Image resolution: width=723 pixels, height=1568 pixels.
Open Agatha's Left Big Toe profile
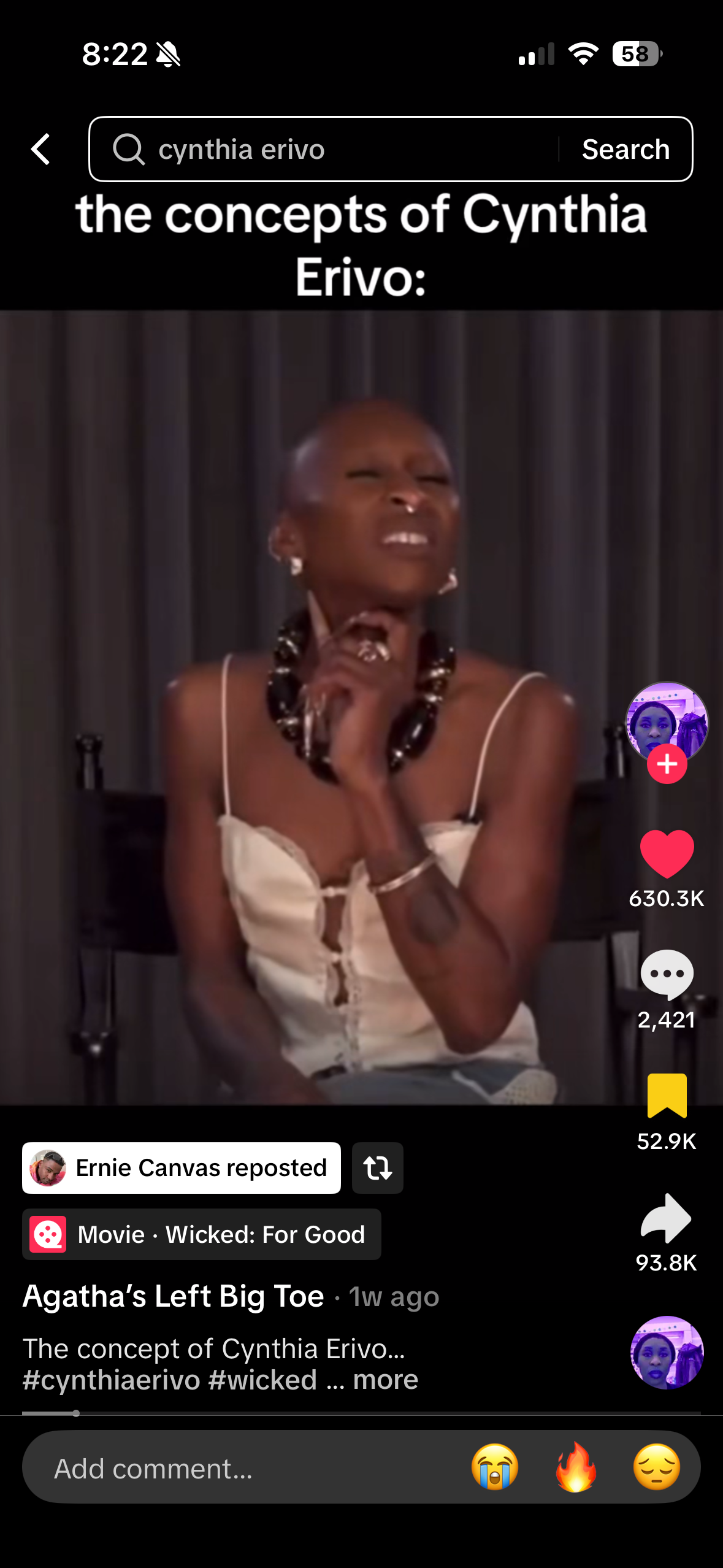(x=174, y=1296)
